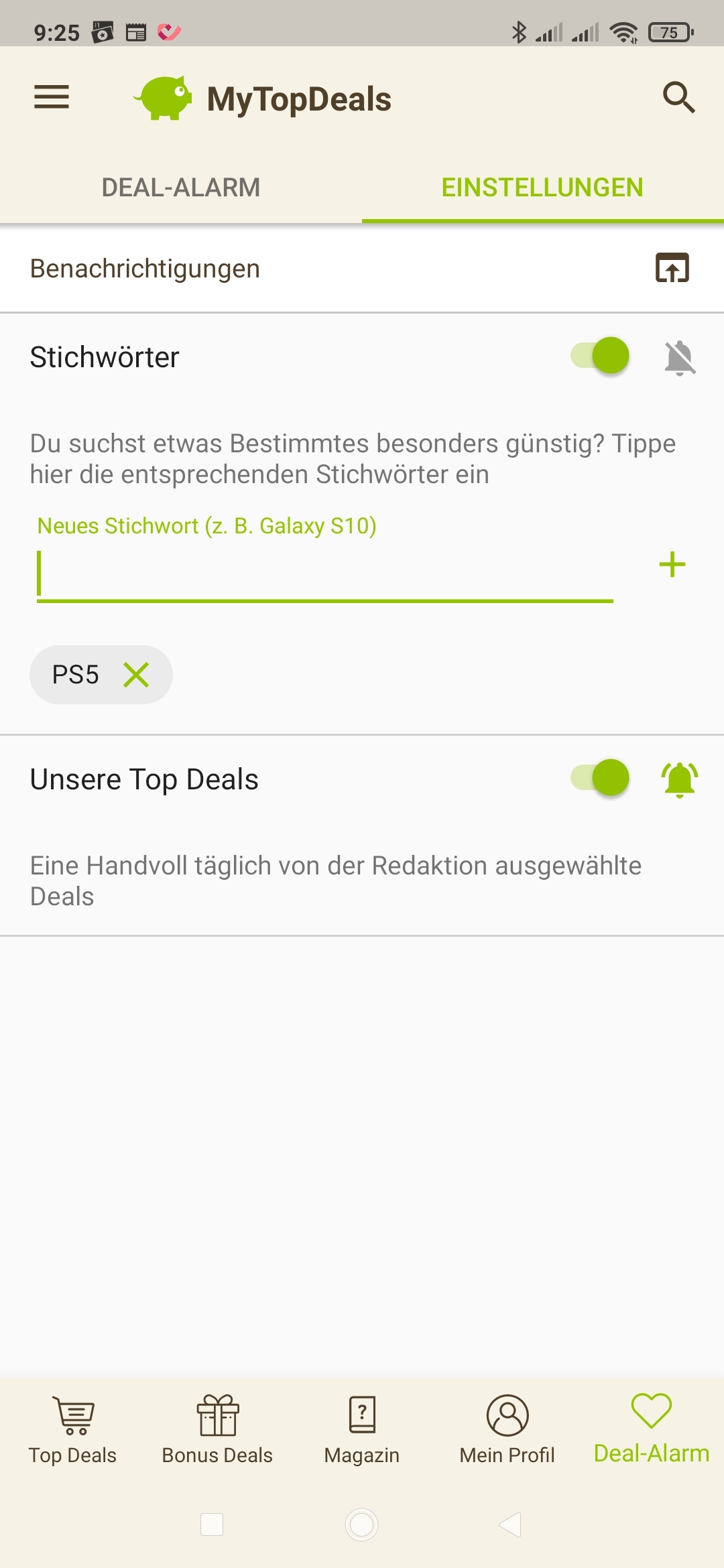Add the keyword with the plus icon
Screen dimensions: 724x1568
coord(672,564)
